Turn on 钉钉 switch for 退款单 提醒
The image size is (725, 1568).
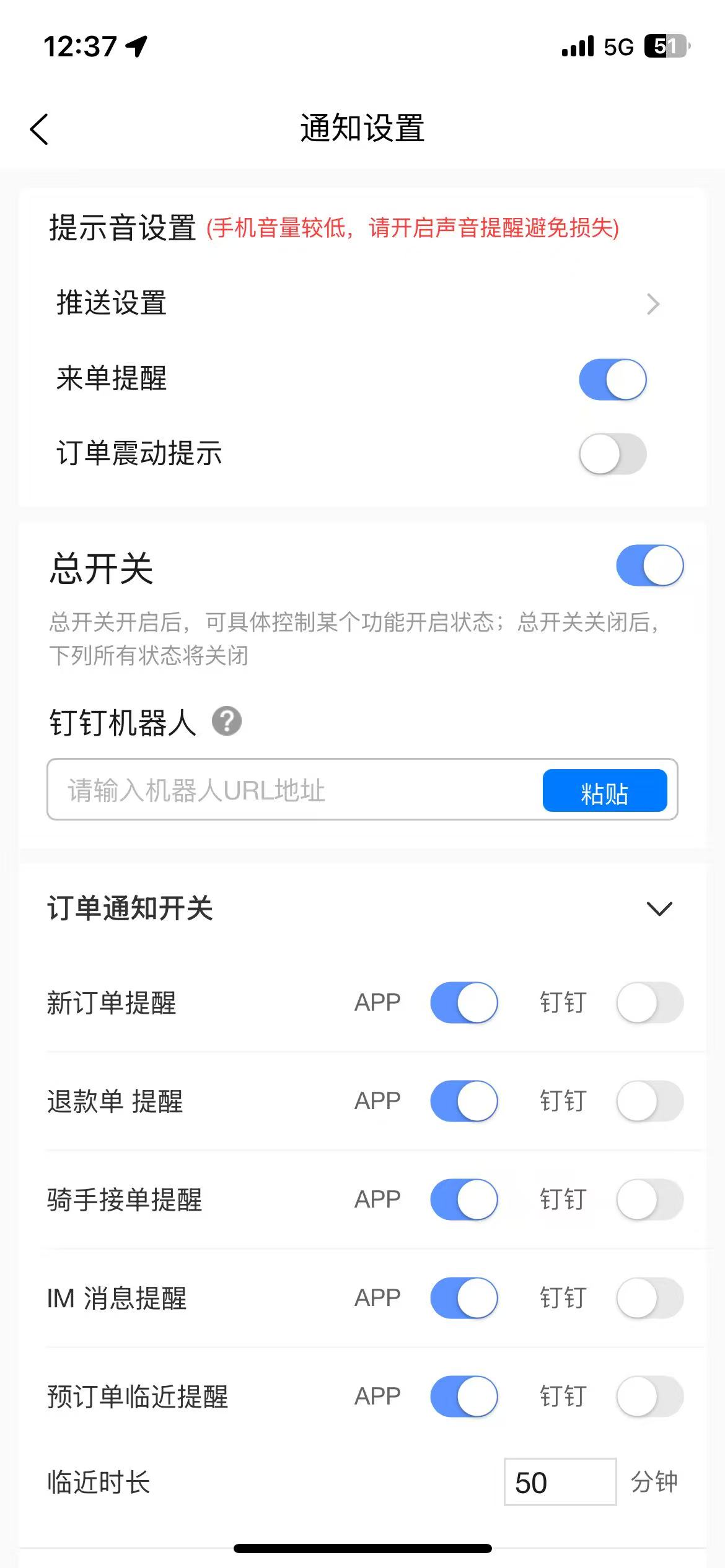point(649,1101)
